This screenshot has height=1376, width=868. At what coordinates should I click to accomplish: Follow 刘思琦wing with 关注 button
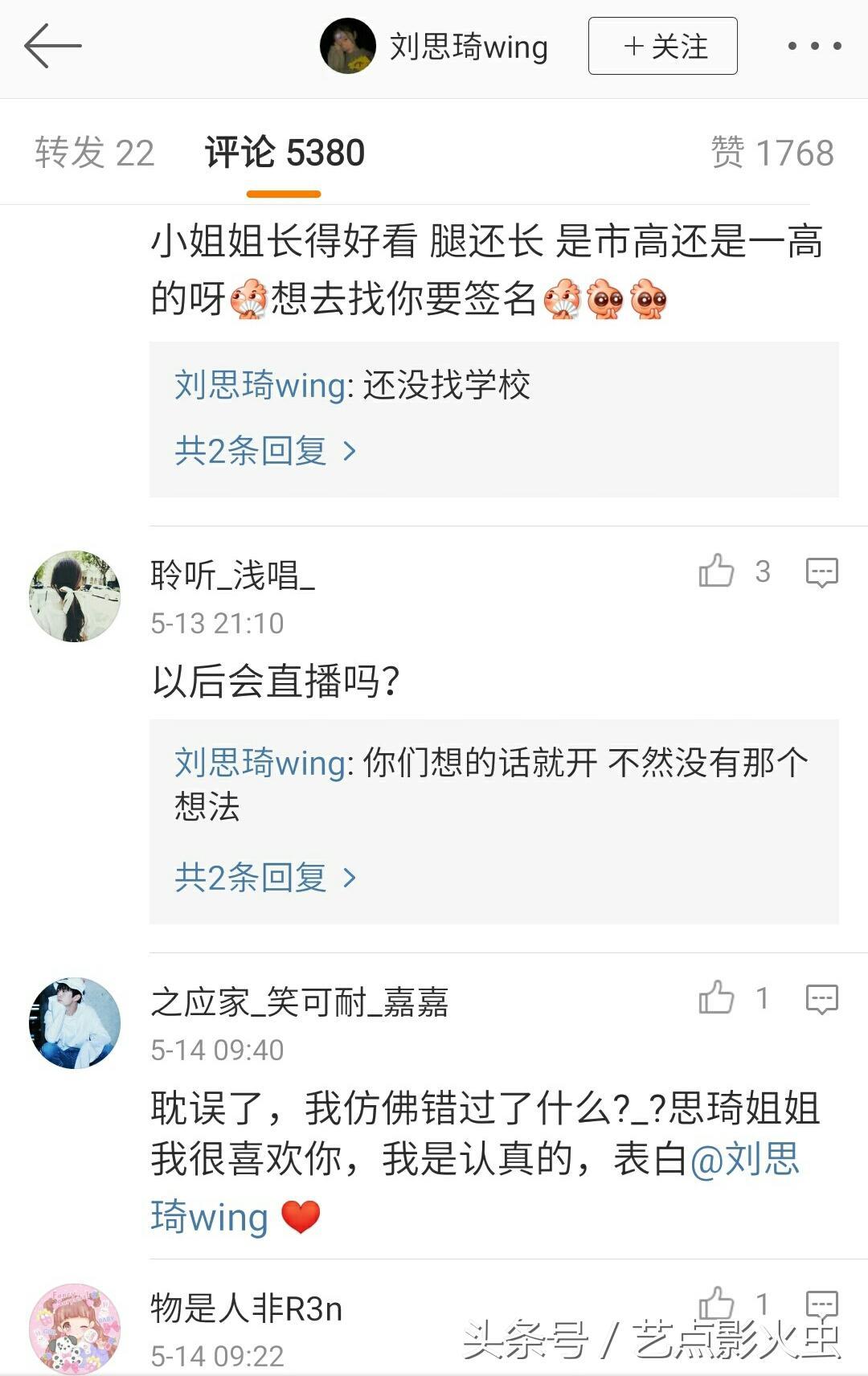662,47
